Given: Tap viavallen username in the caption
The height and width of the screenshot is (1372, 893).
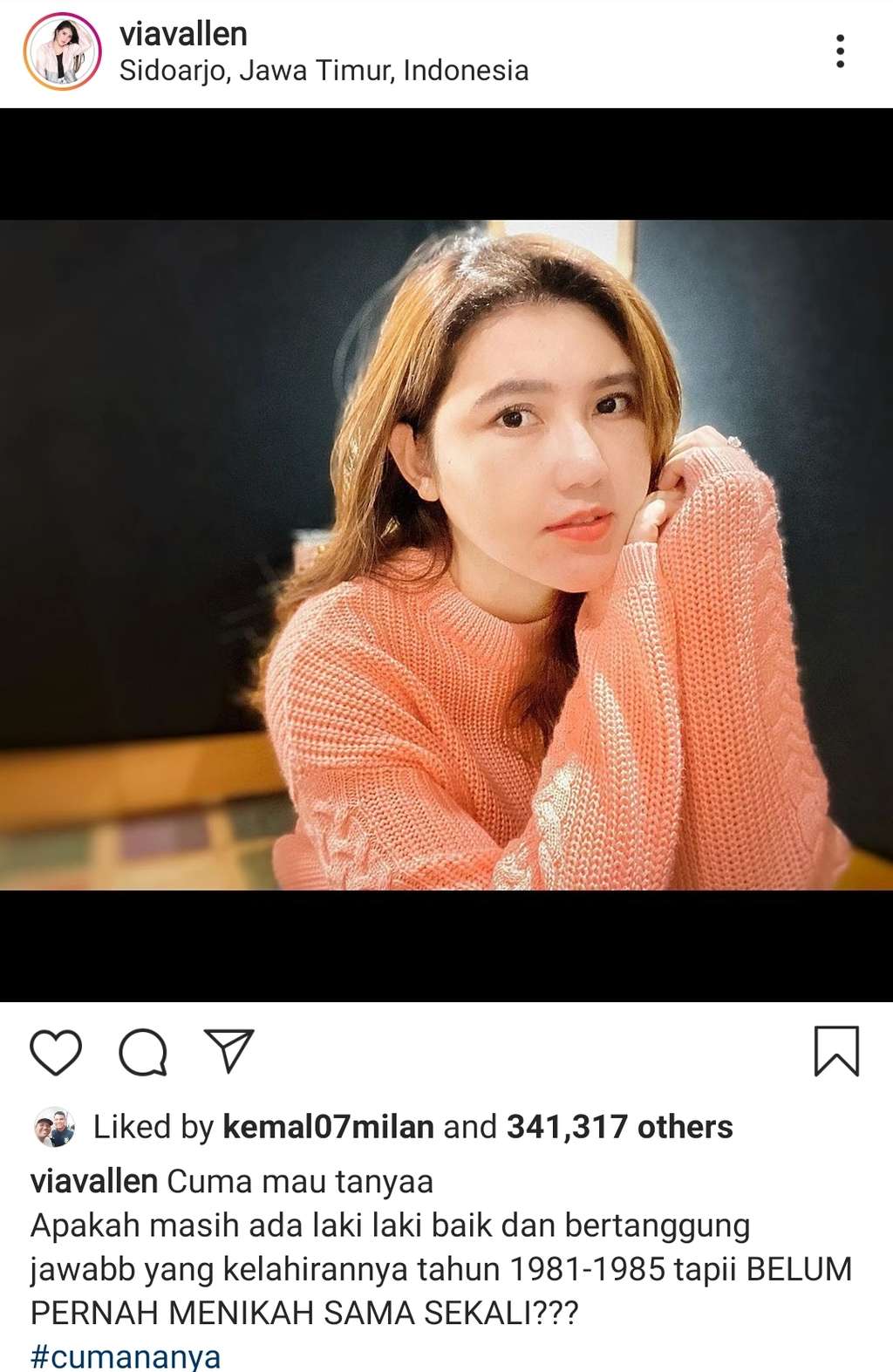Looking at the screenshot, I should tap(94, 1182).
